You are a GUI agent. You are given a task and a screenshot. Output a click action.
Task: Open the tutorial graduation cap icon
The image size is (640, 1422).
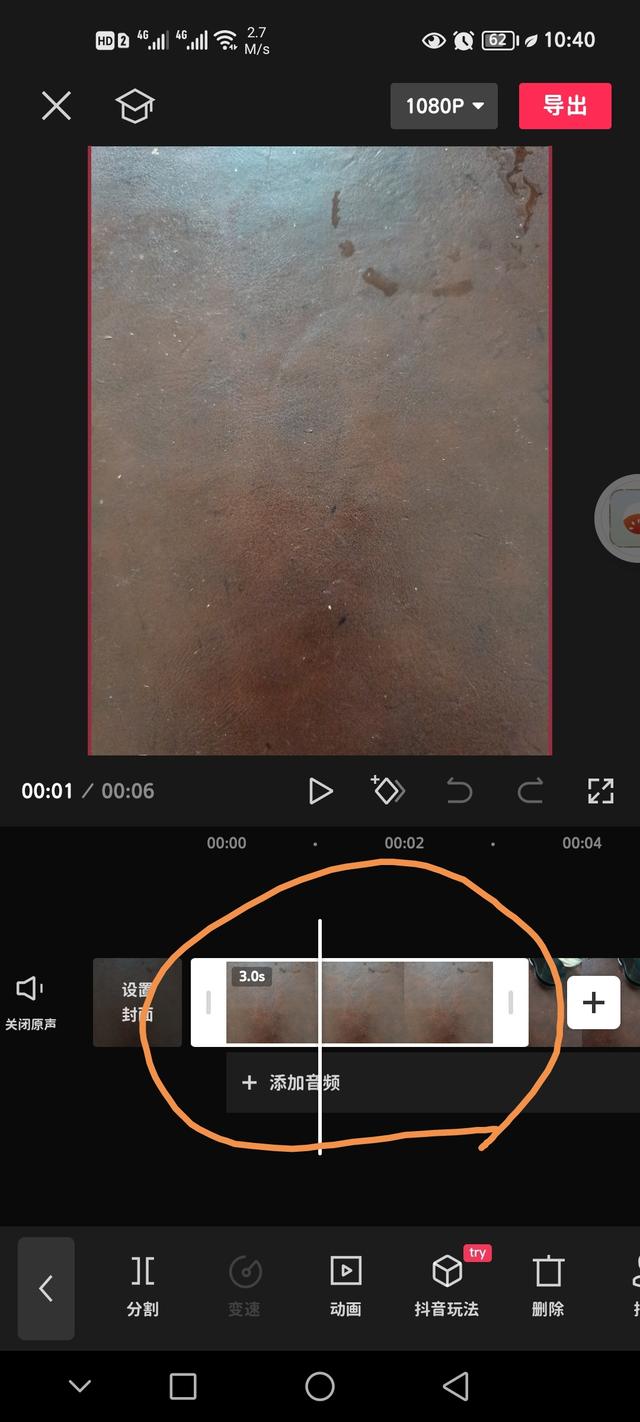coord(135,106)
